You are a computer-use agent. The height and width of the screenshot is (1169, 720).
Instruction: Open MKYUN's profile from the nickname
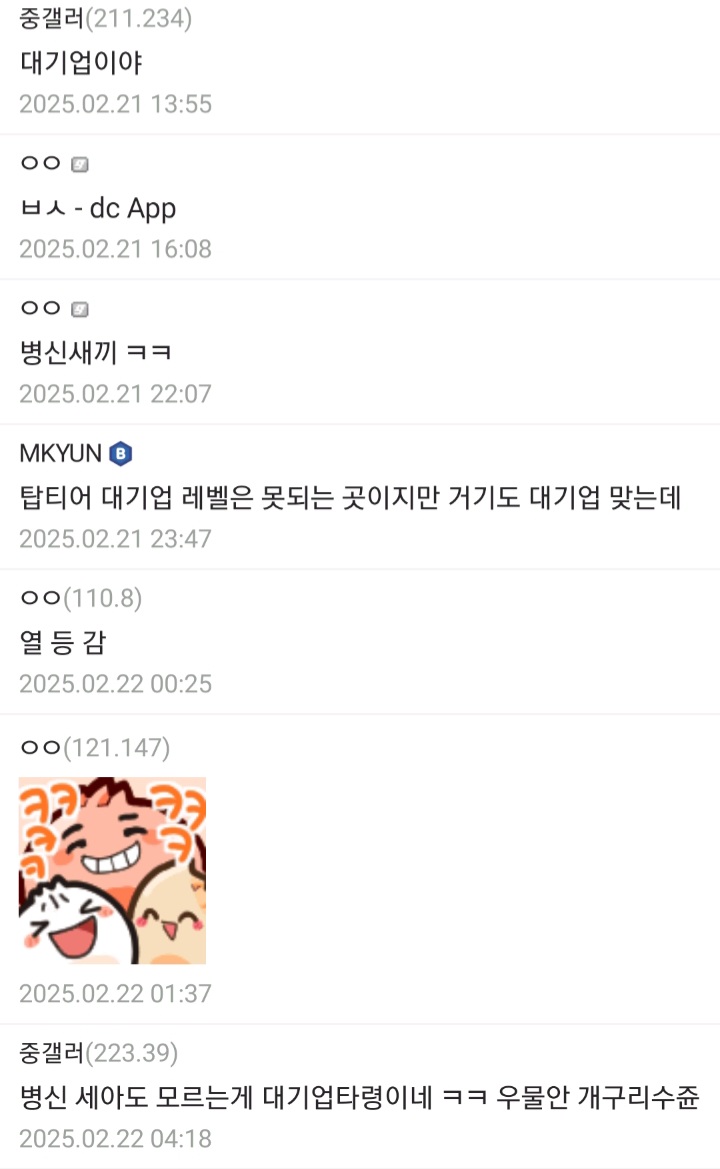(60, 453)
